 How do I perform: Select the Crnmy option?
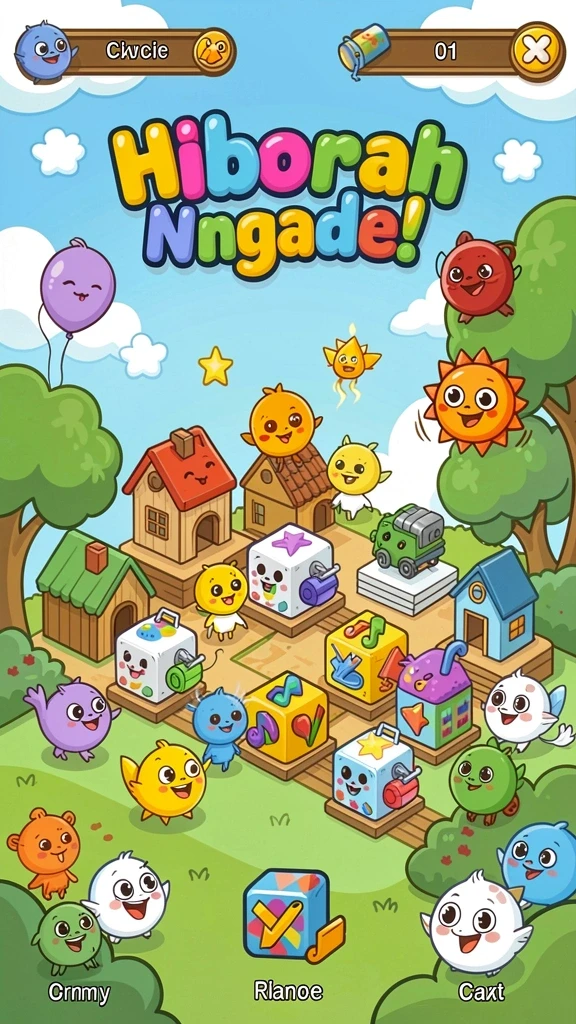tap(79, 993)
